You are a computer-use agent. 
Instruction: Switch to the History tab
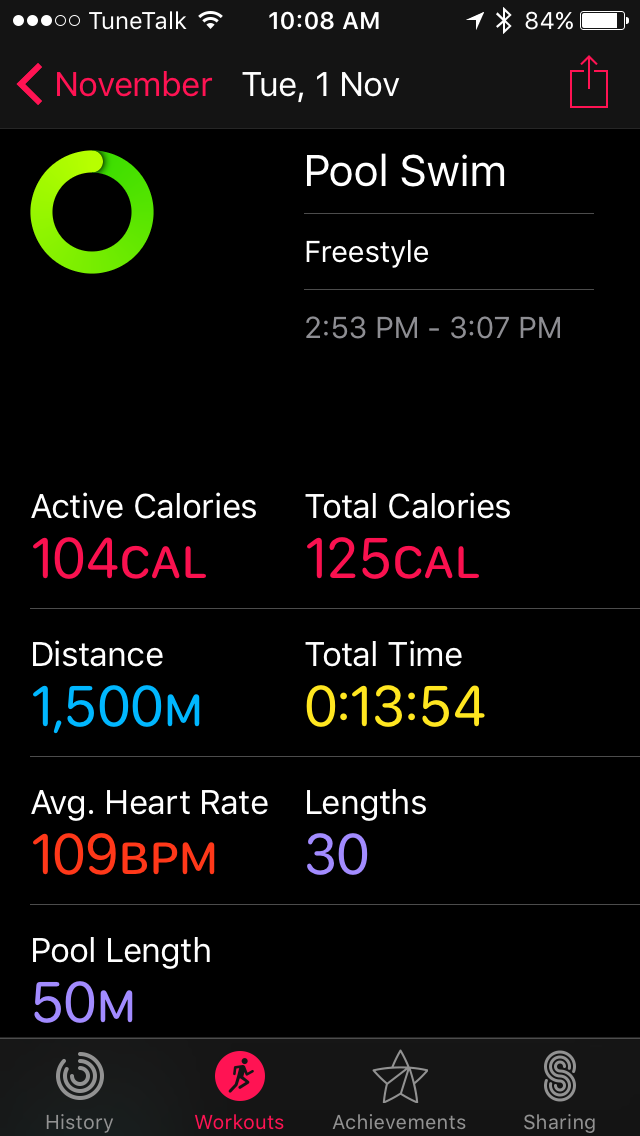point(79,1090)
